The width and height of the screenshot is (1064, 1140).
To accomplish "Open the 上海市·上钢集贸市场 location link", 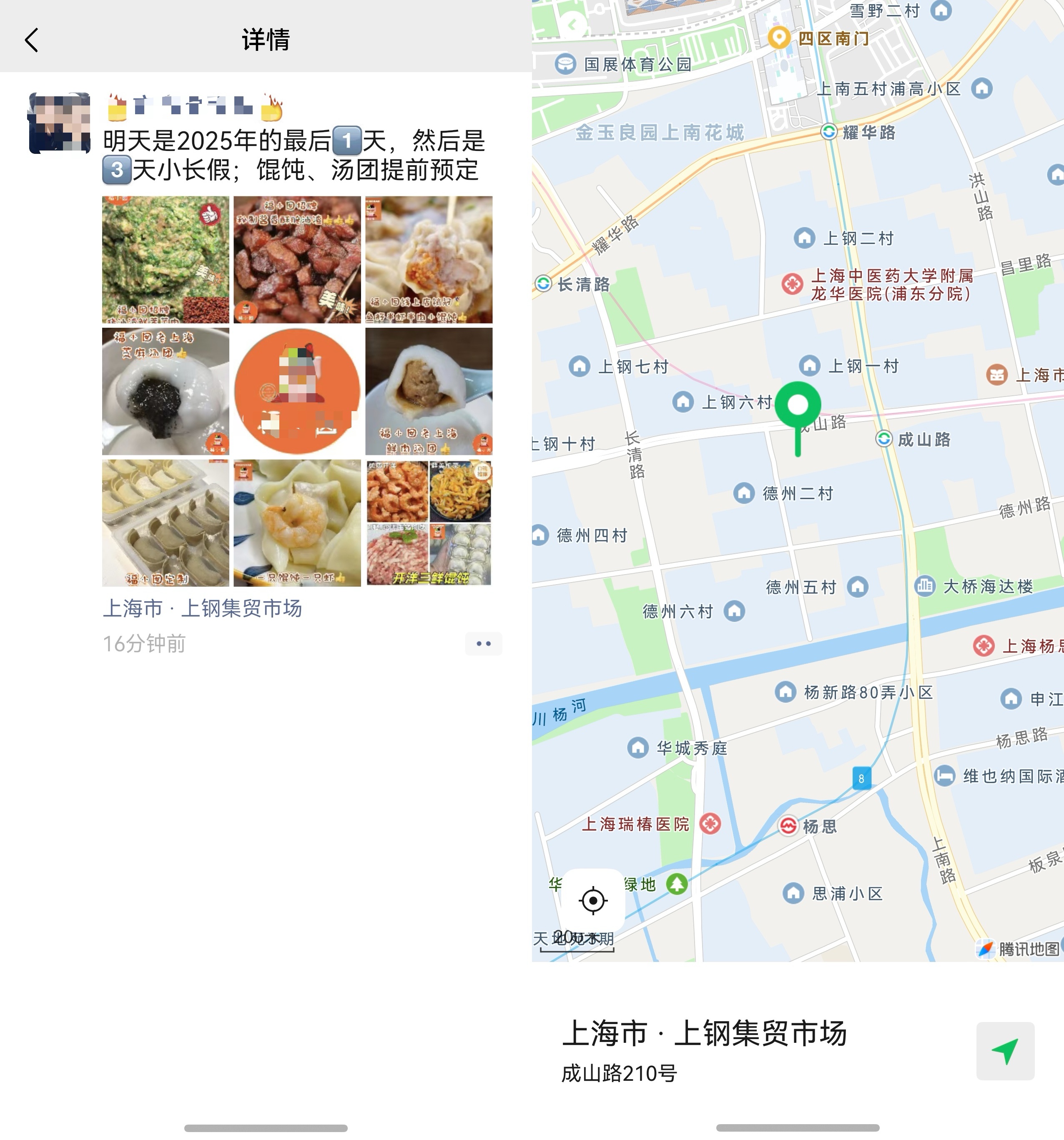I will pyautogui.click(x=202, y=608).
